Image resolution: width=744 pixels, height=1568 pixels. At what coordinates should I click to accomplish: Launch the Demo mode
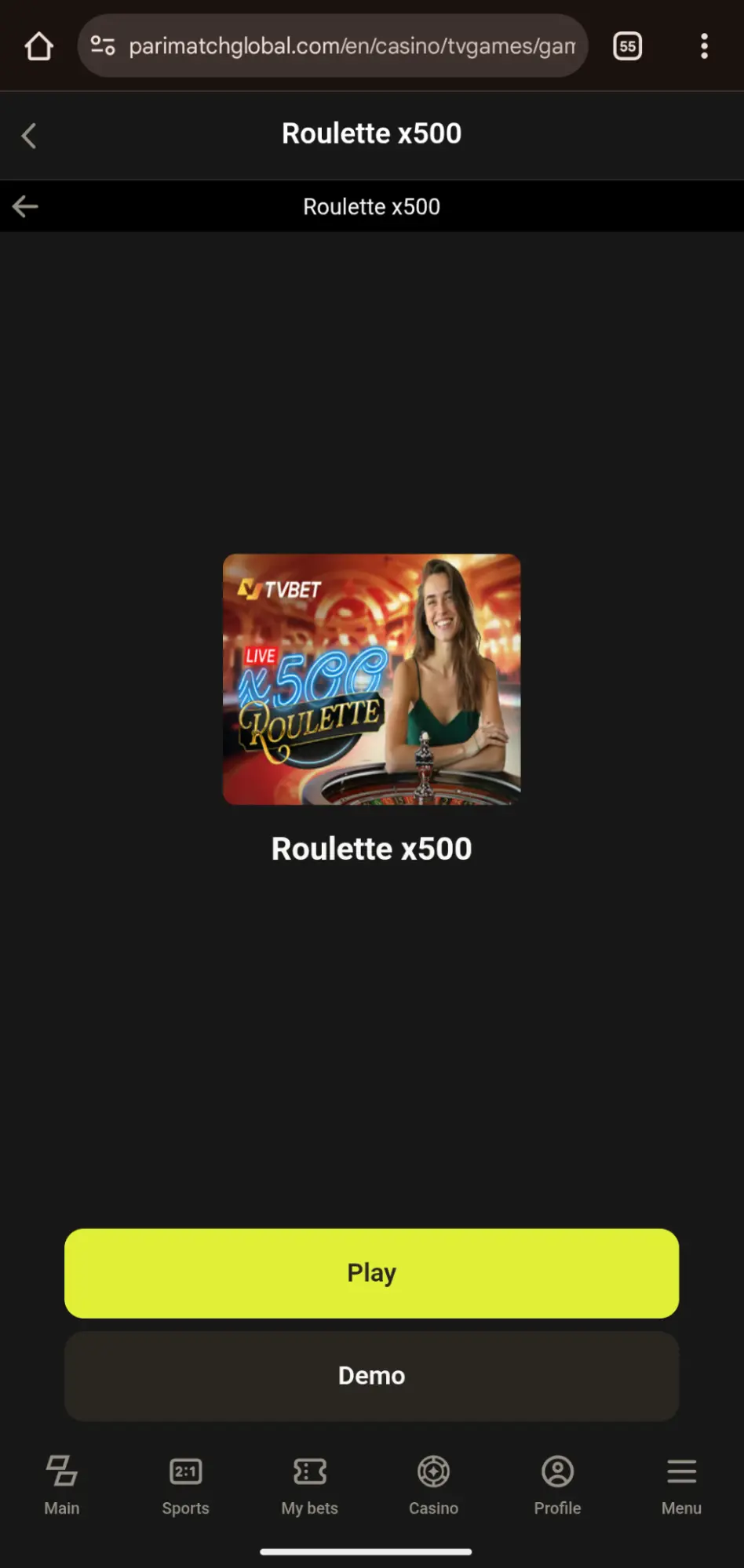(x=371, y=1376)
